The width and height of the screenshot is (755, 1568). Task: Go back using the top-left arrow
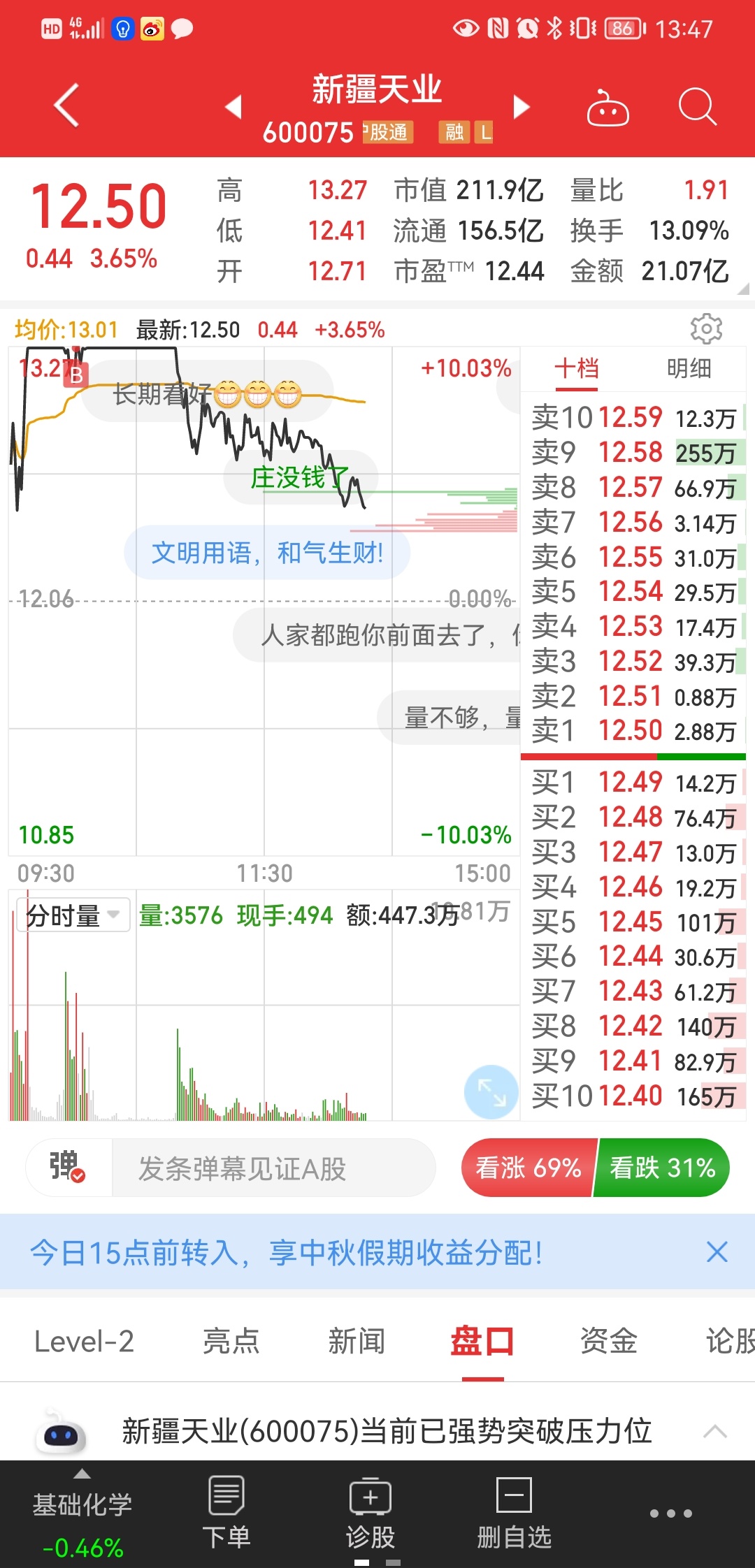point(67,106)
